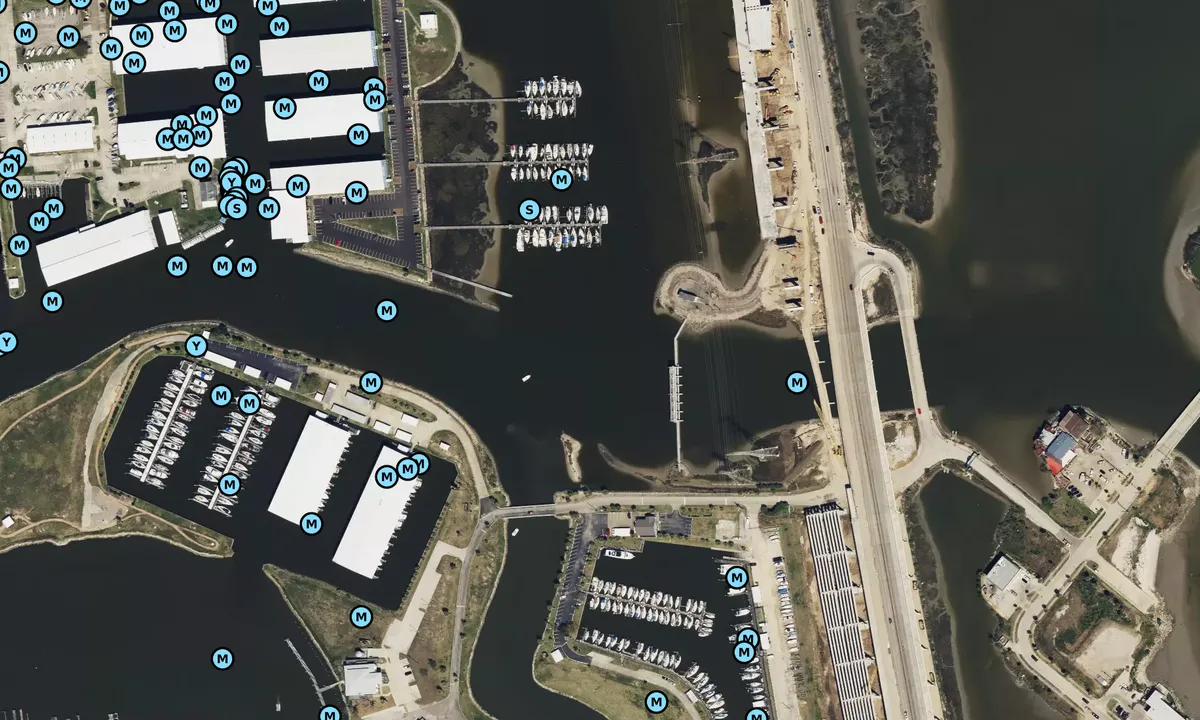Select the M marker on the grassy peninsula

(361, 616)
